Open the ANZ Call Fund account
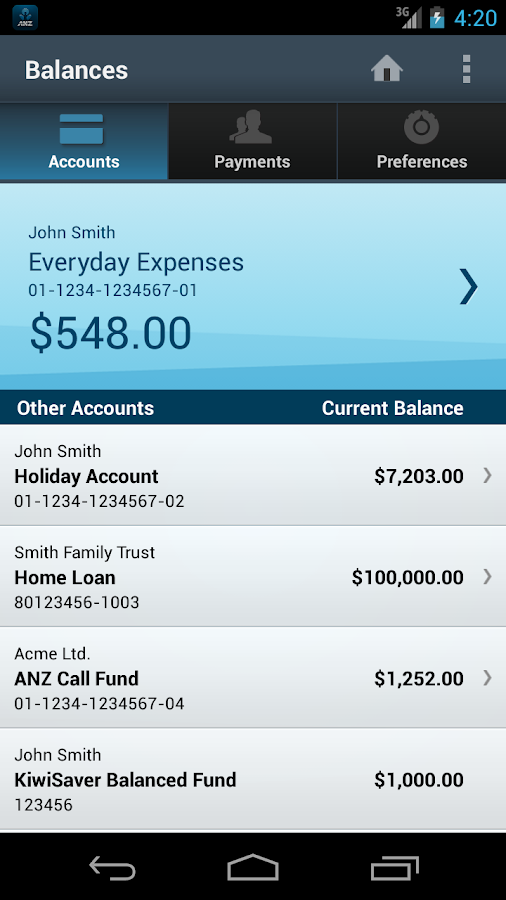 253,678
